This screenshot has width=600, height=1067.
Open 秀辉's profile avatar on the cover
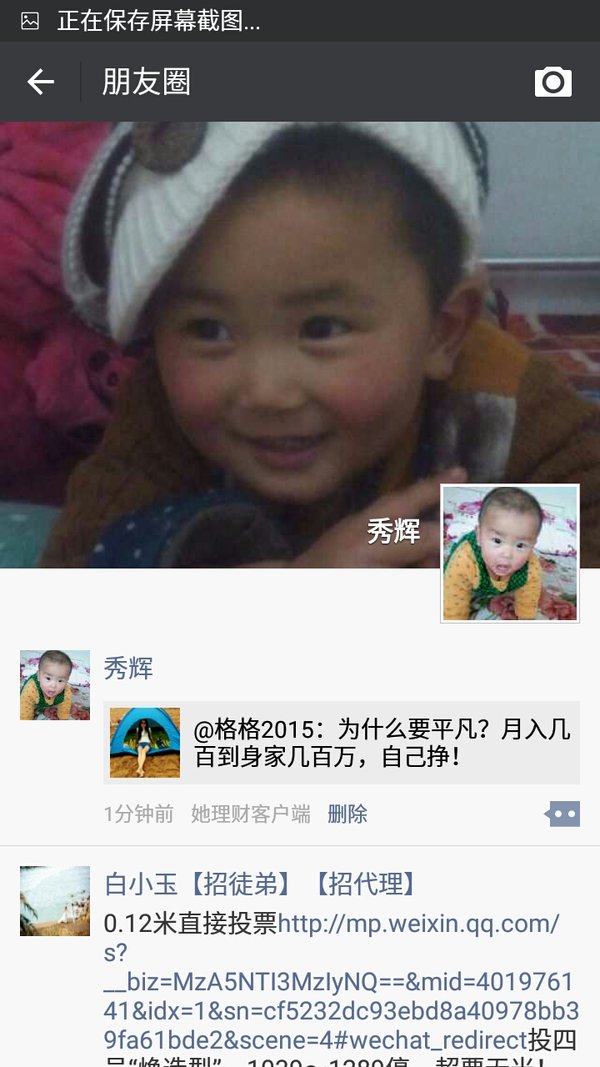coord(510,553)
